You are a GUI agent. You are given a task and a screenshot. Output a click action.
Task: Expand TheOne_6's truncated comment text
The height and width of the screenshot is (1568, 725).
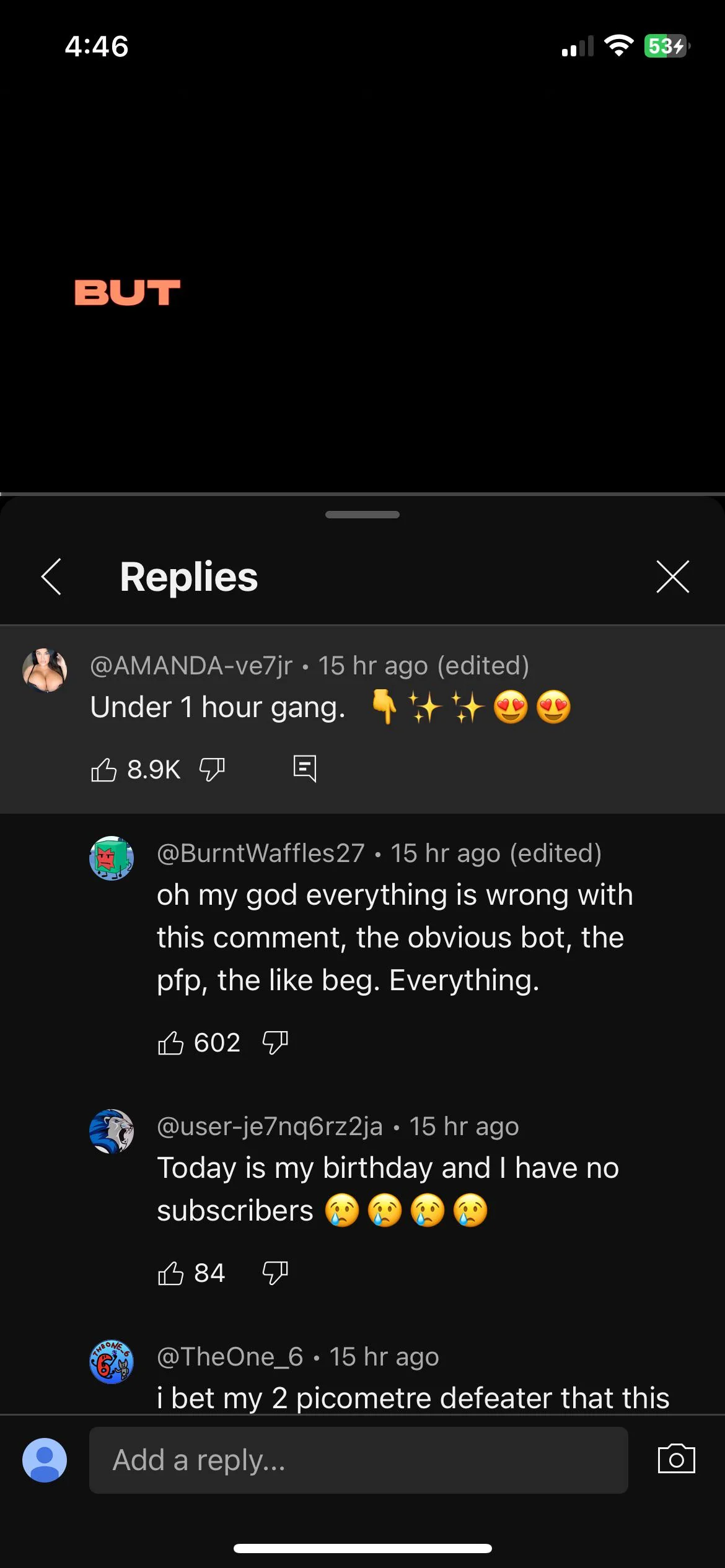(409, 1396)
